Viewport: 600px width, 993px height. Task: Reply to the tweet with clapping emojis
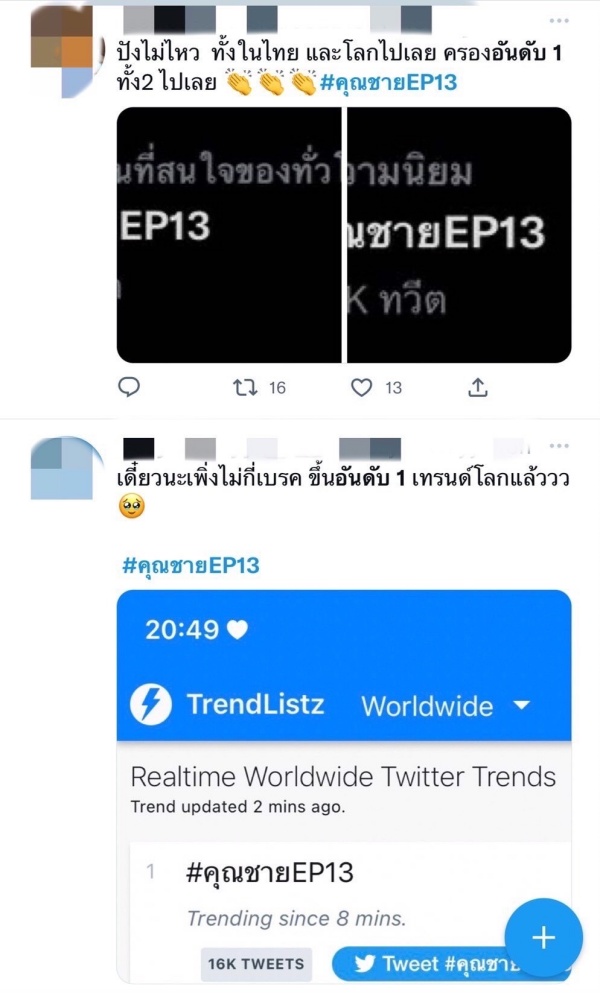[129, 387]
